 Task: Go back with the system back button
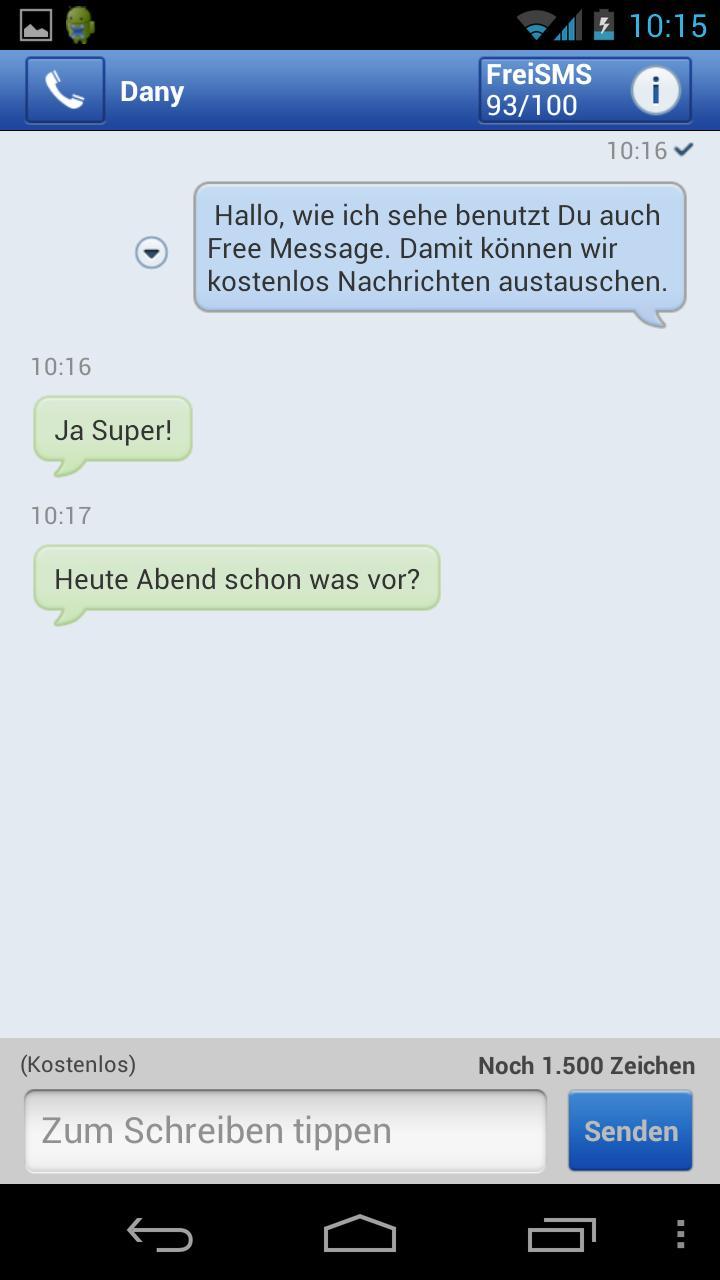160,1235
